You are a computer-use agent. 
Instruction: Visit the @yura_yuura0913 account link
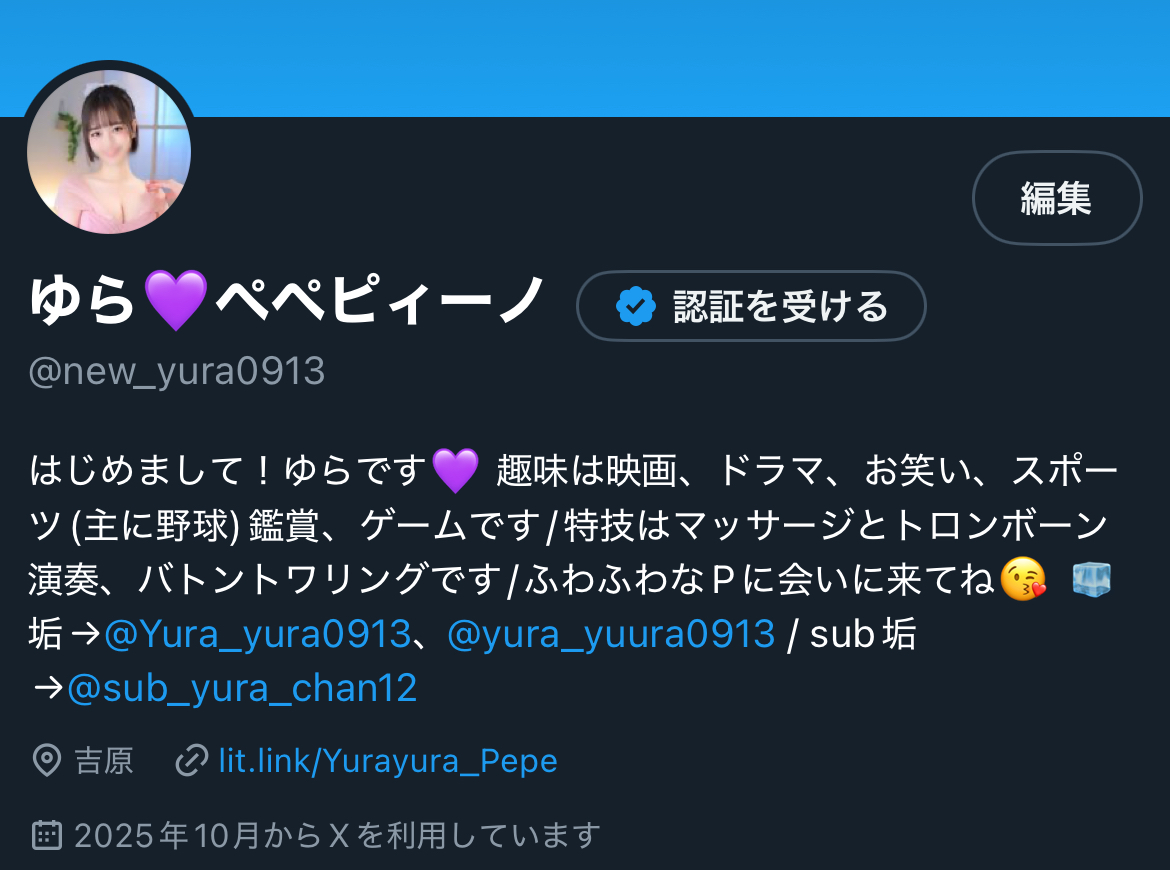[x=611, y=634]
